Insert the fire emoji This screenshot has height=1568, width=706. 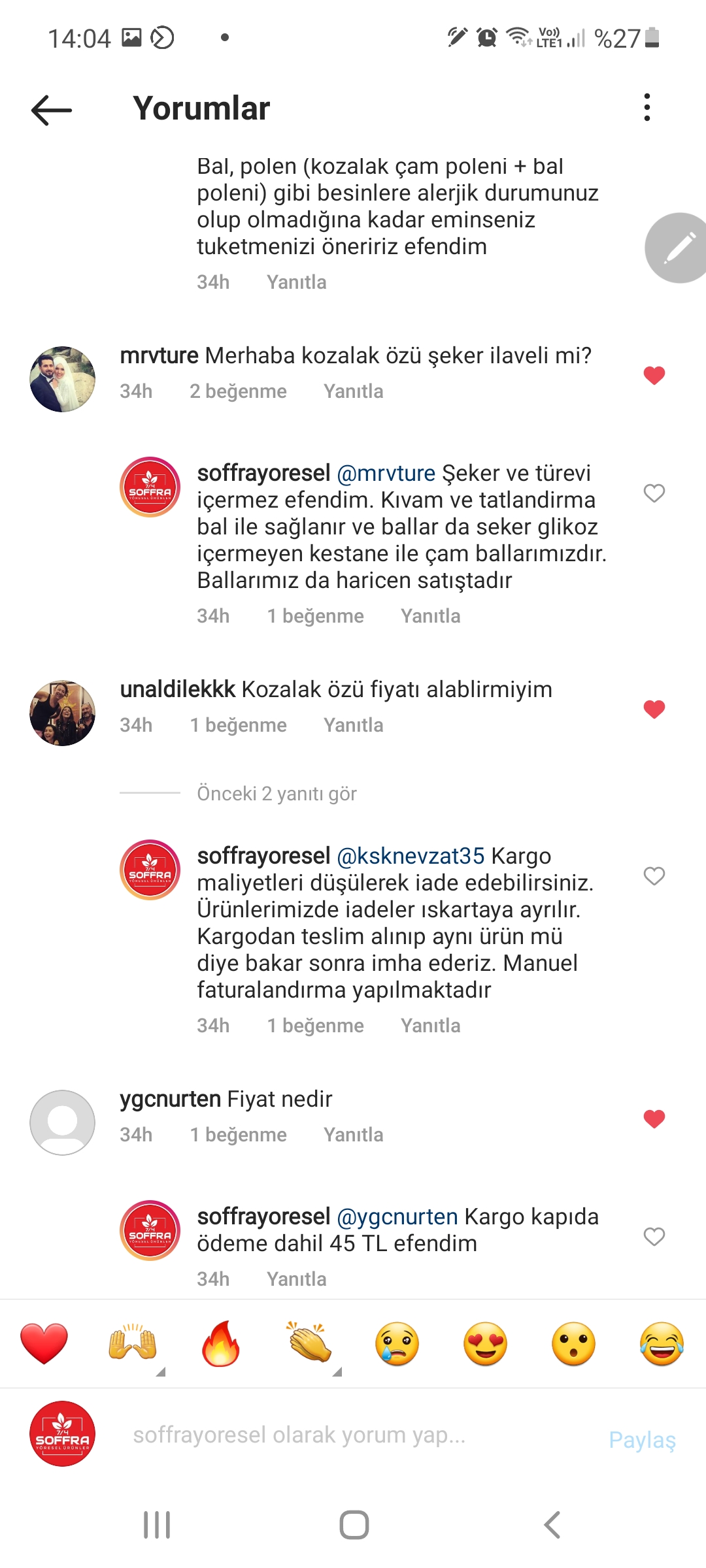[x=221, y=1344]
